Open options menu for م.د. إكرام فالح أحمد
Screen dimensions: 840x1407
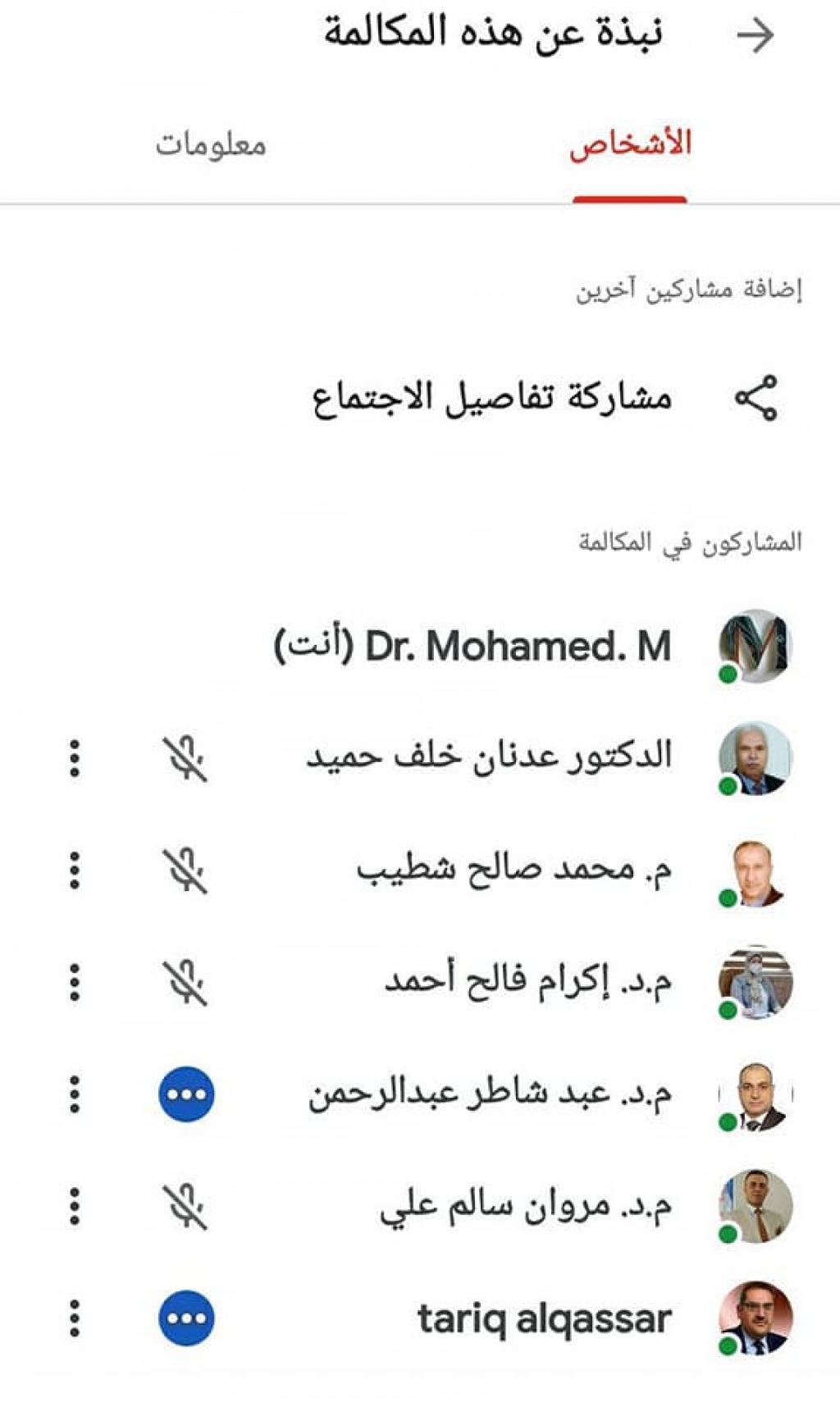(75, 982)
